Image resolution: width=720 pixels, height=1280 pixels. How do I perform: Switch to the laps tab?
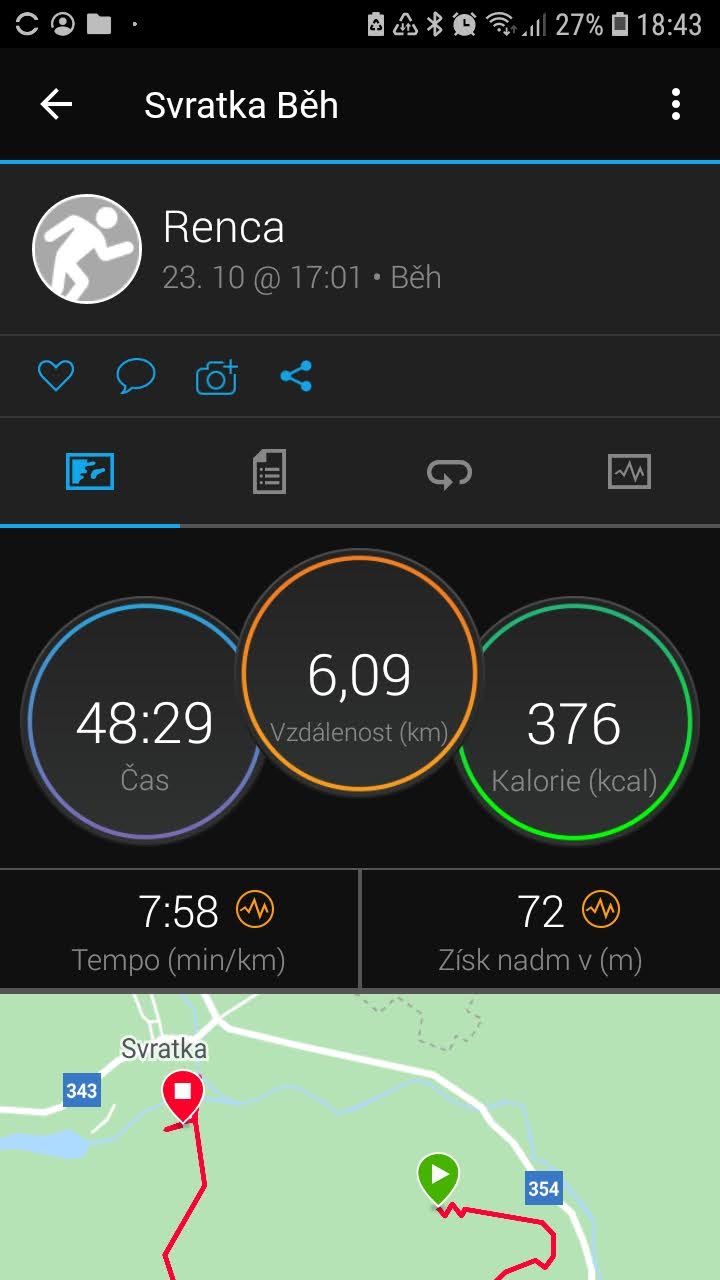point(450,471)
